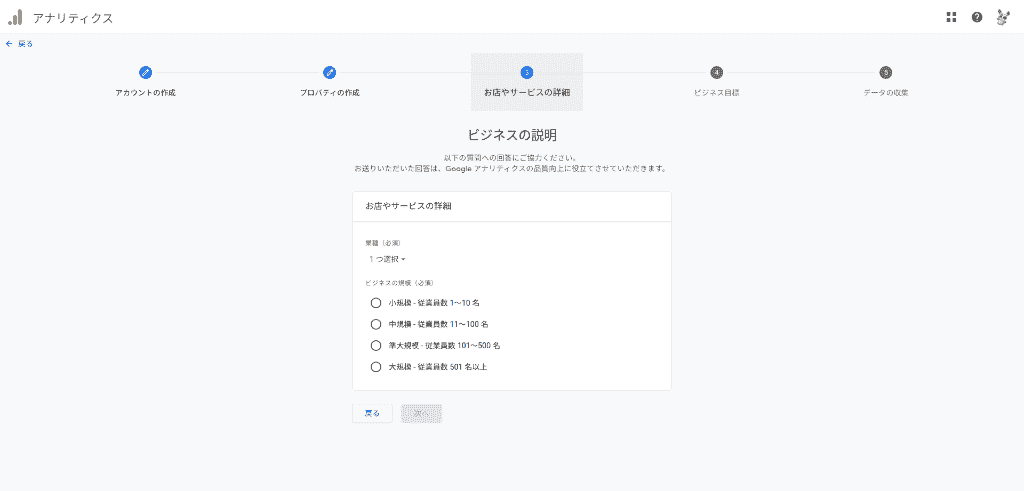Tap the 戻る link at top left

pyautogui.click(x=20, y=44)
